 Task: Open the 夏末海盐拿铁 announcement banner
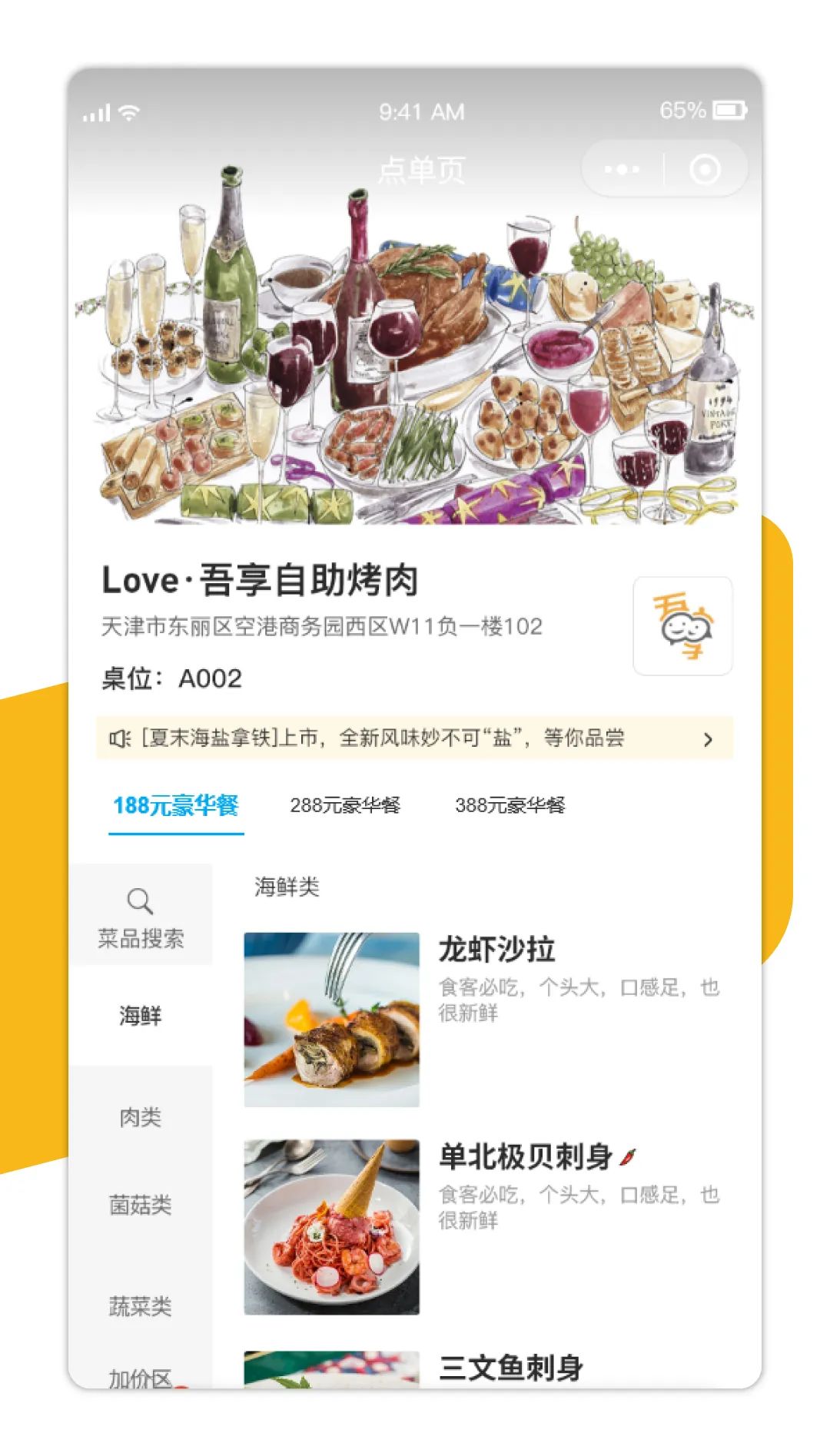coord(414,738)
